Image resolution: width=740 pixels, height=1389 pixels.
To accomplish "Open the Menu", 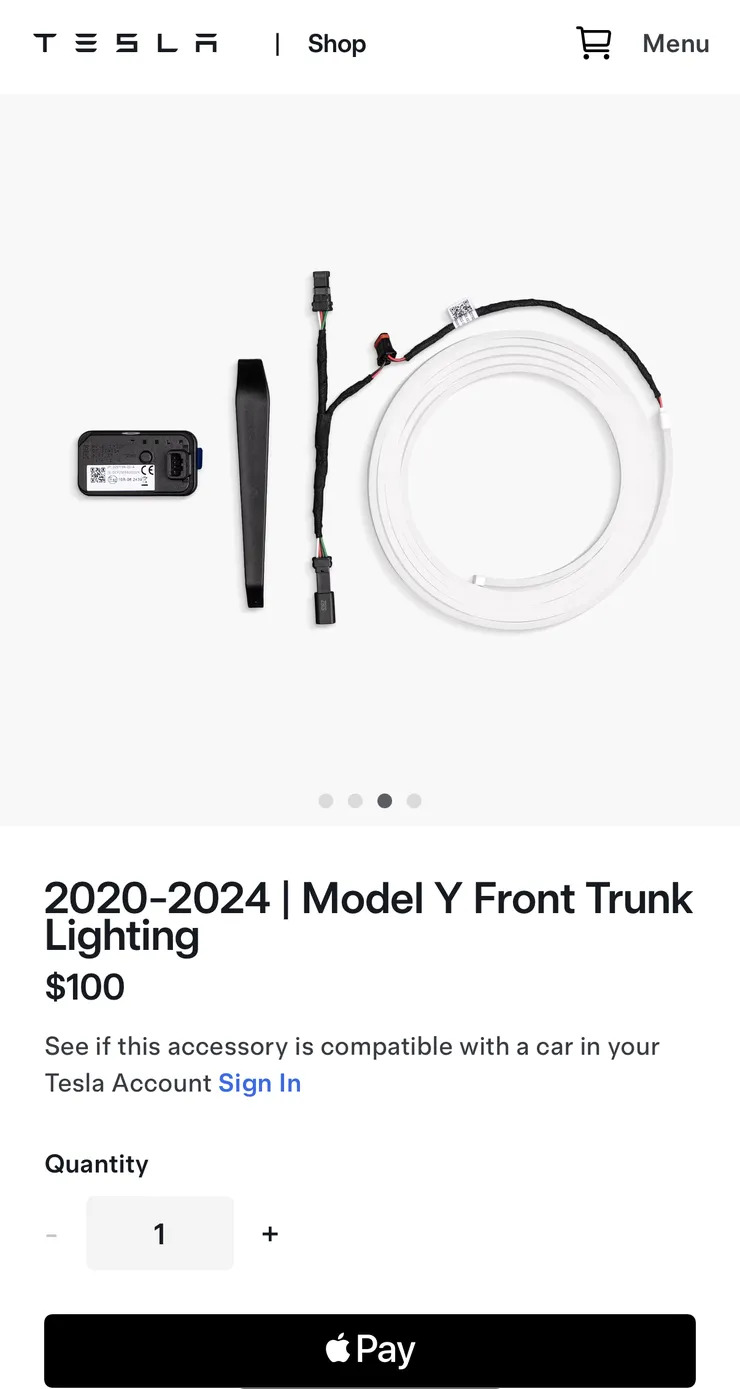I will point(676,44).
